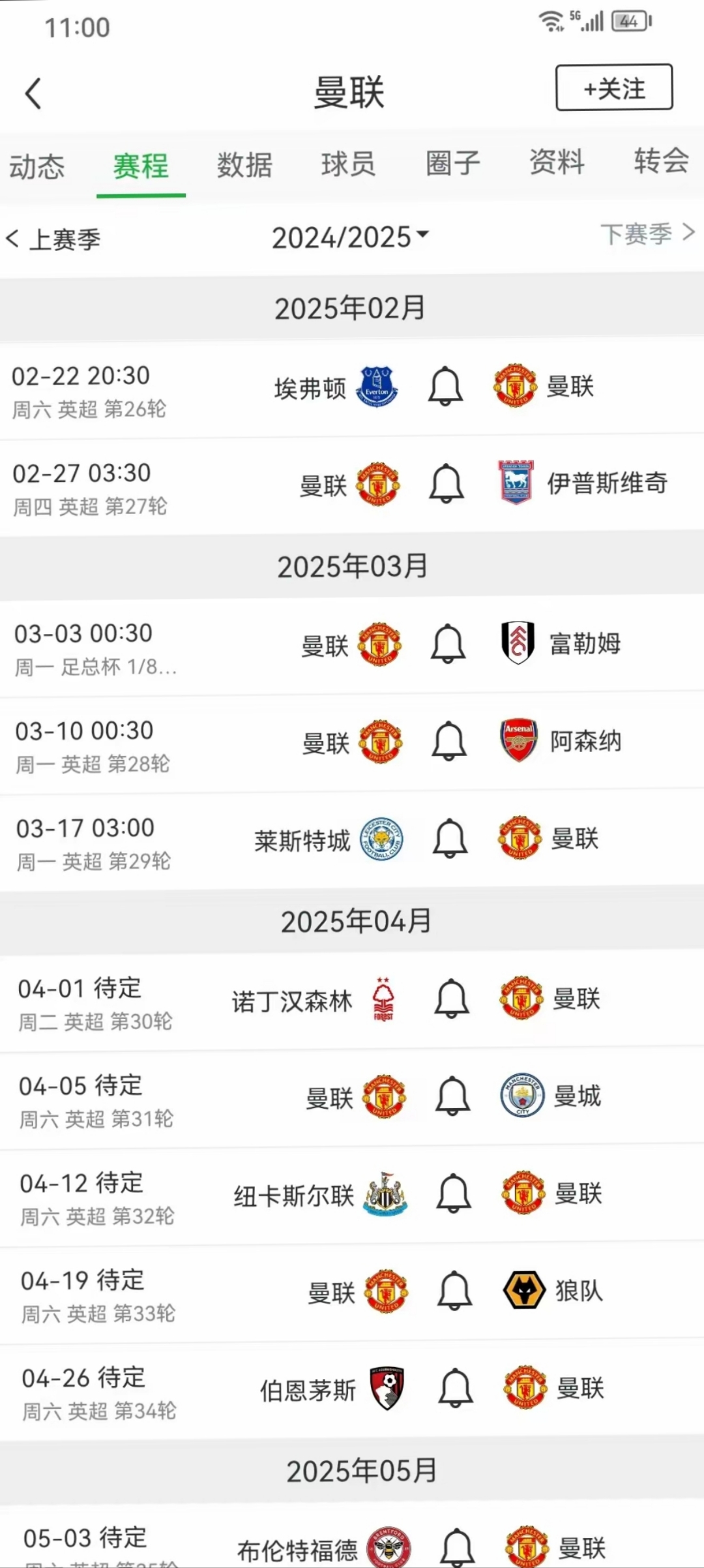
Task: Toggle reminder for Everton vs Manchester United match
Action: click(x=445, y=386)
